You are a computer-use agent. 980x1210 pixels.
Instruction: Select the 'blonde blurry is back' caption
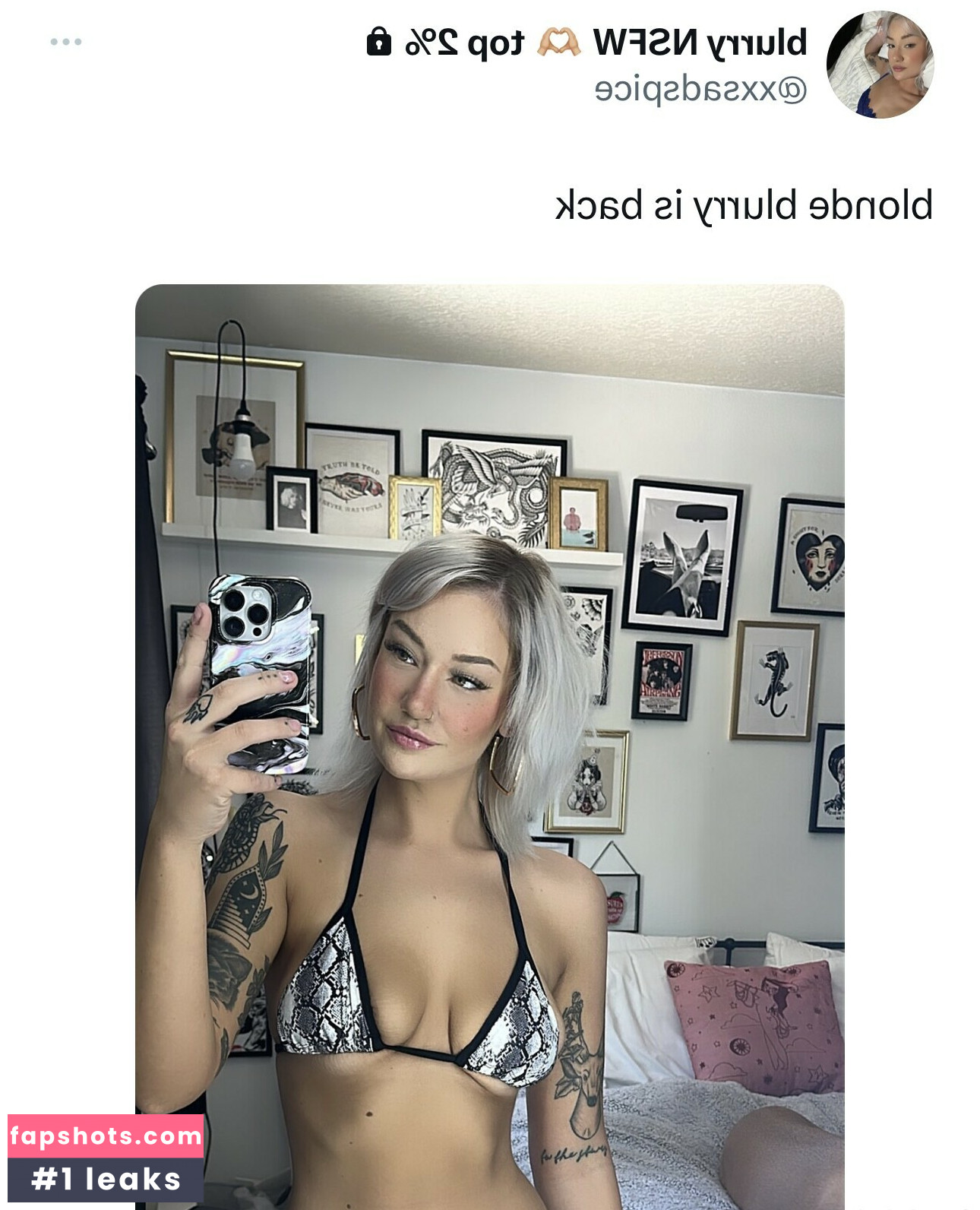pyautogui.click(x=741, y=204)
